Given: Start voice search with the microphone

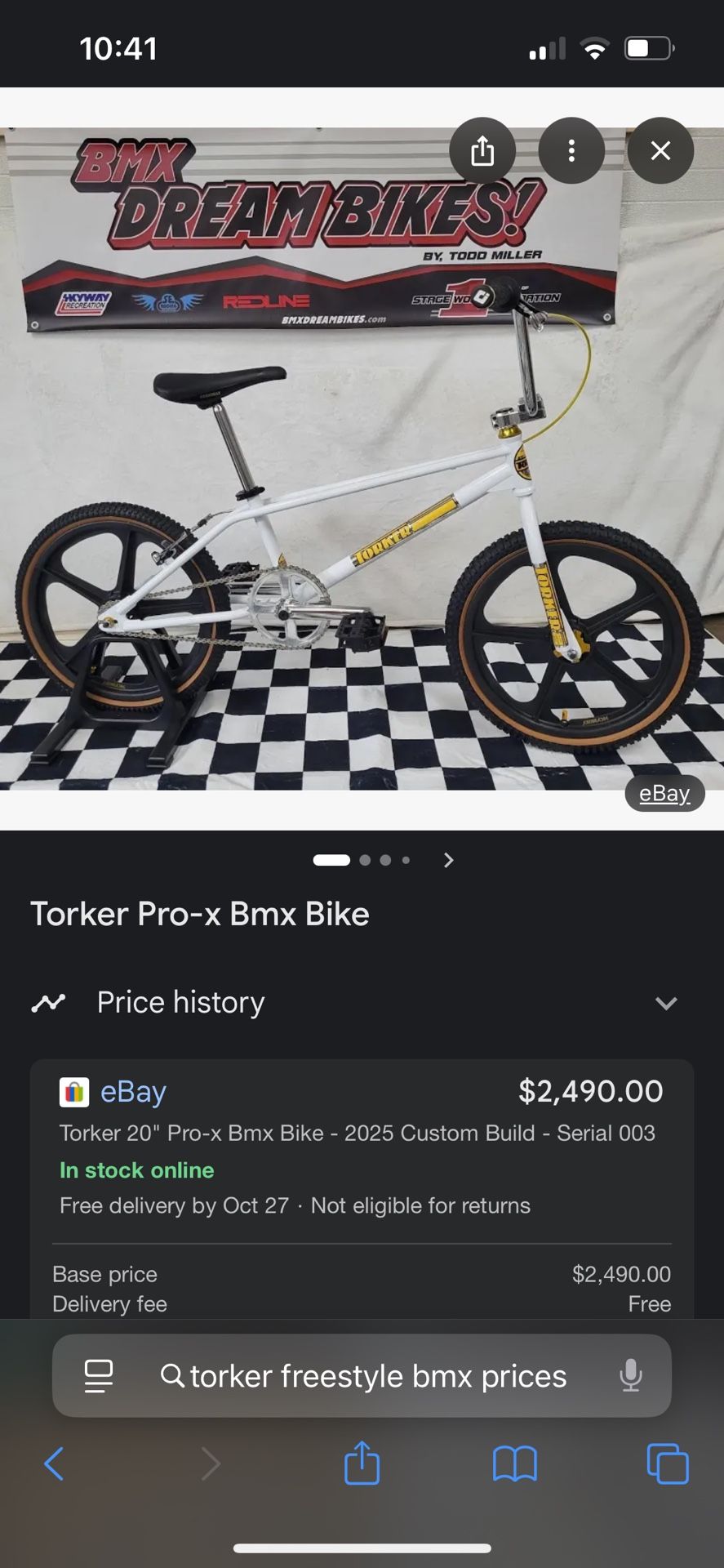Looking at the screenshot, I should (630, 1376).
